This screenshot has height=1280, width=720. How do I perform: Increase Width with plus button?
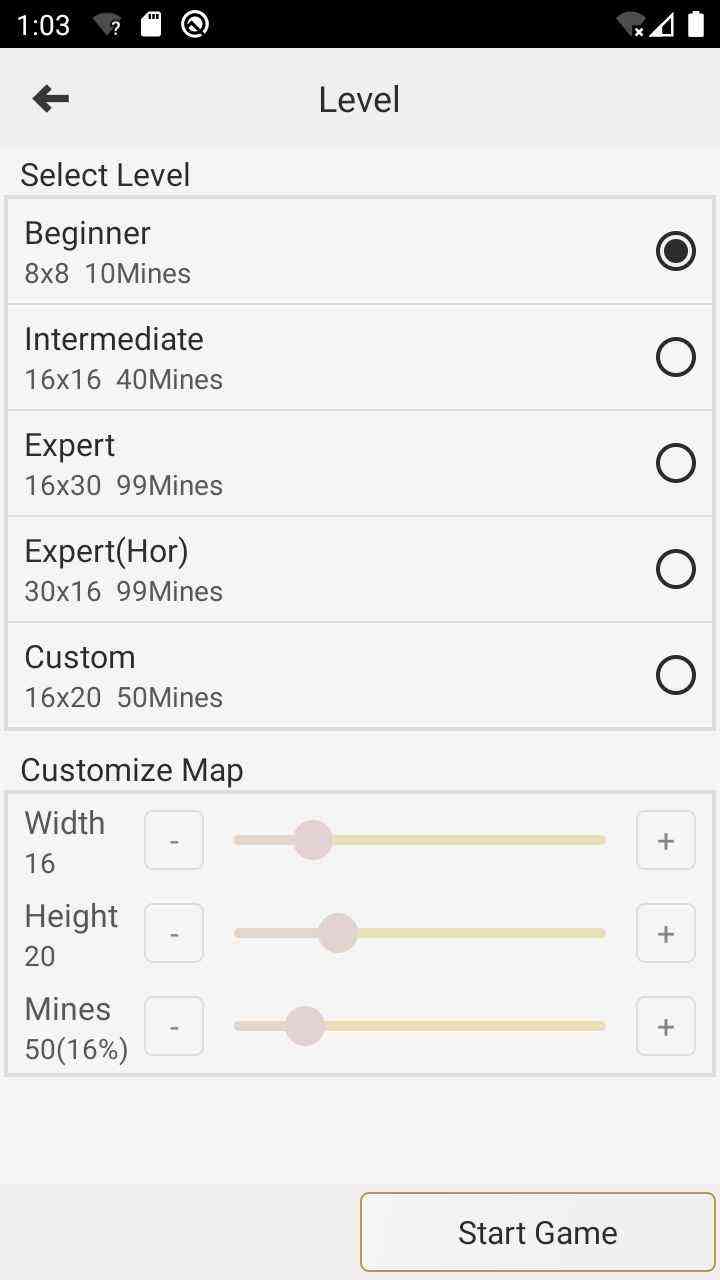666,841
